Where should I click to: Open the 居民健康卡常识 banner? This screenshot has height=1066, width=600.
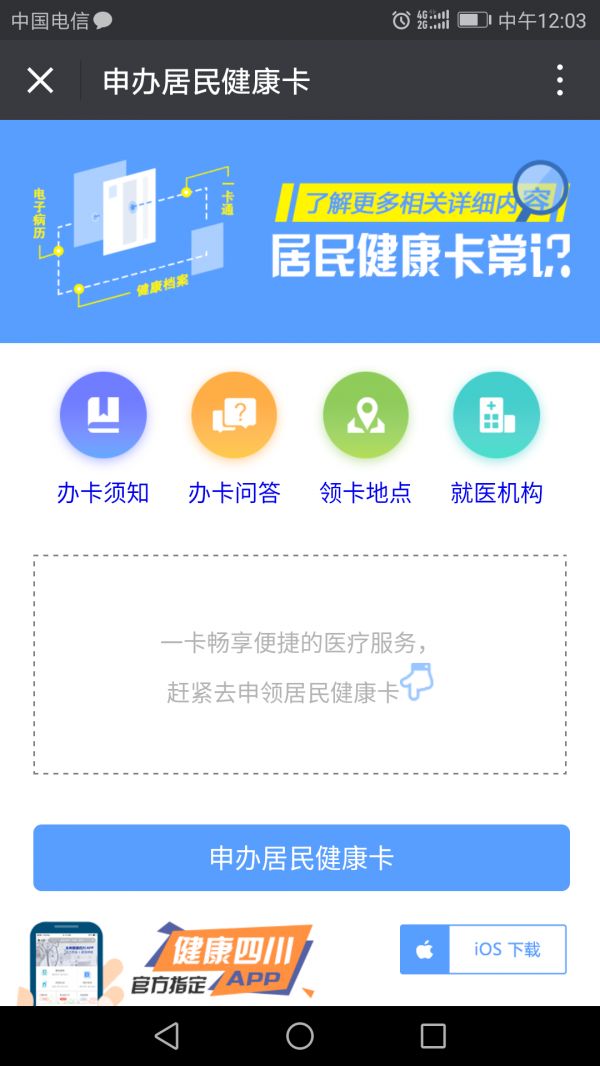(300, 231)
